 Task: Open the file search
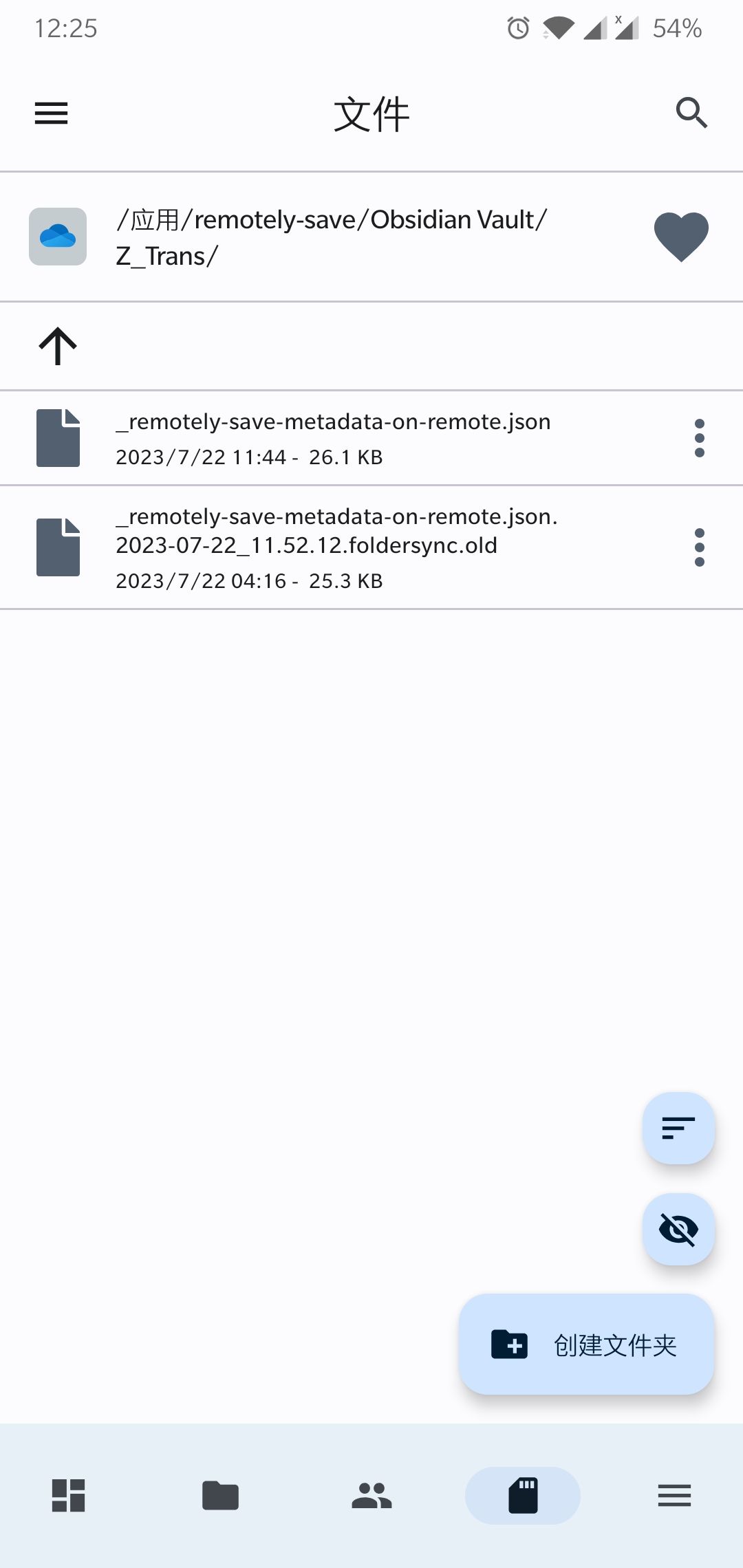pyautogui.click(x=692, y=113)
